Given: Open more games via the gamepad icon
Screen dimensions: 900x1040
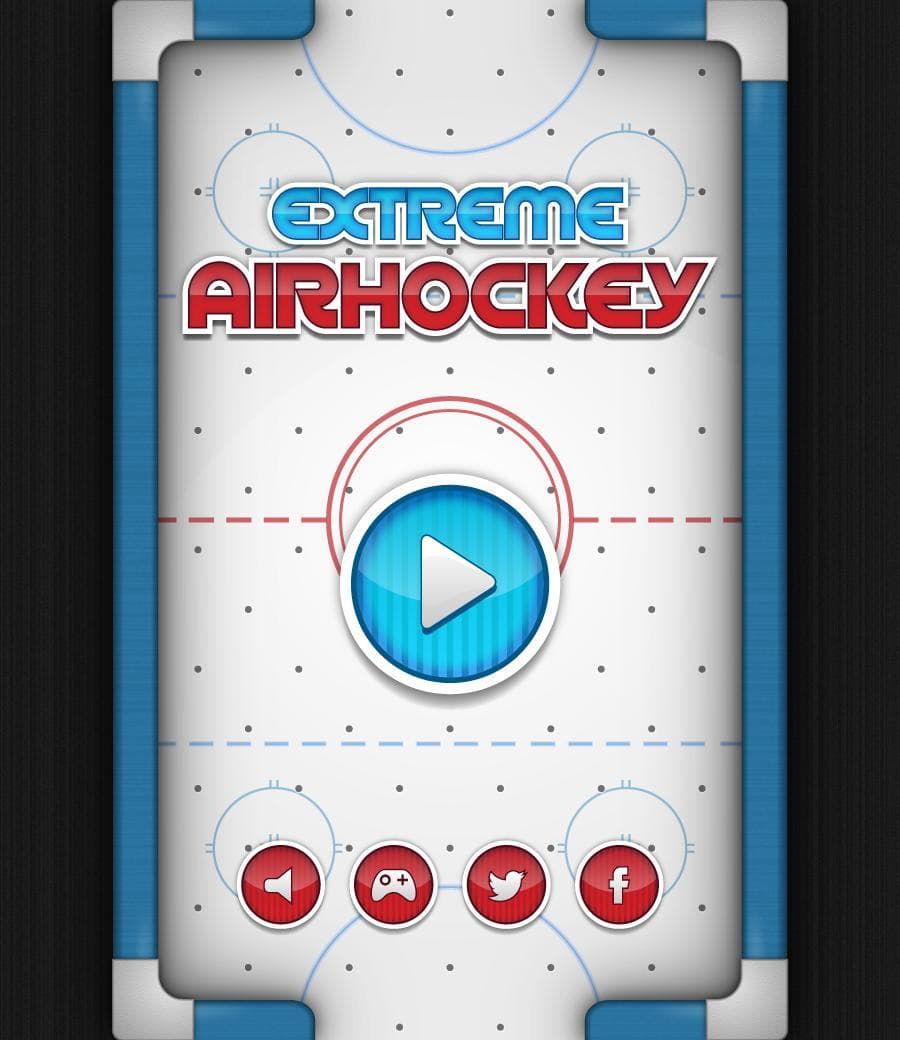Looking at the screenshot, I should (x=393, y=884).
